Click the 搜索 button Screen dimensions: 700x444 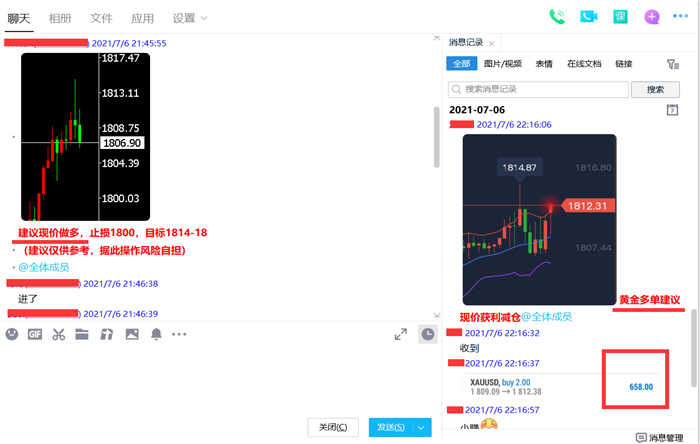coord(655,89)
